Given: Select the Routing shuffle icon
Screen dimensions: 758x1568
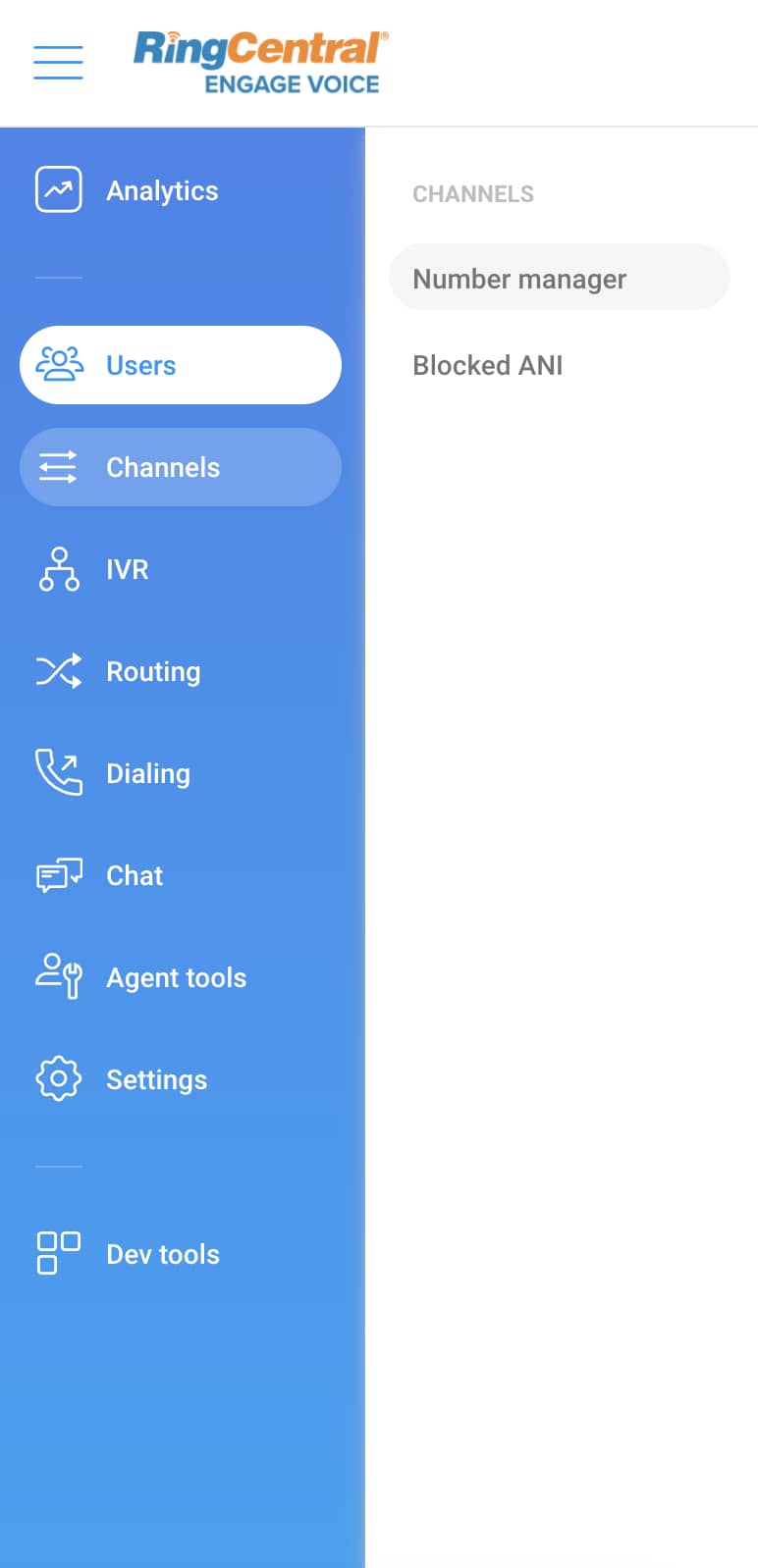Looking at the screenshot, I should 58,671.
